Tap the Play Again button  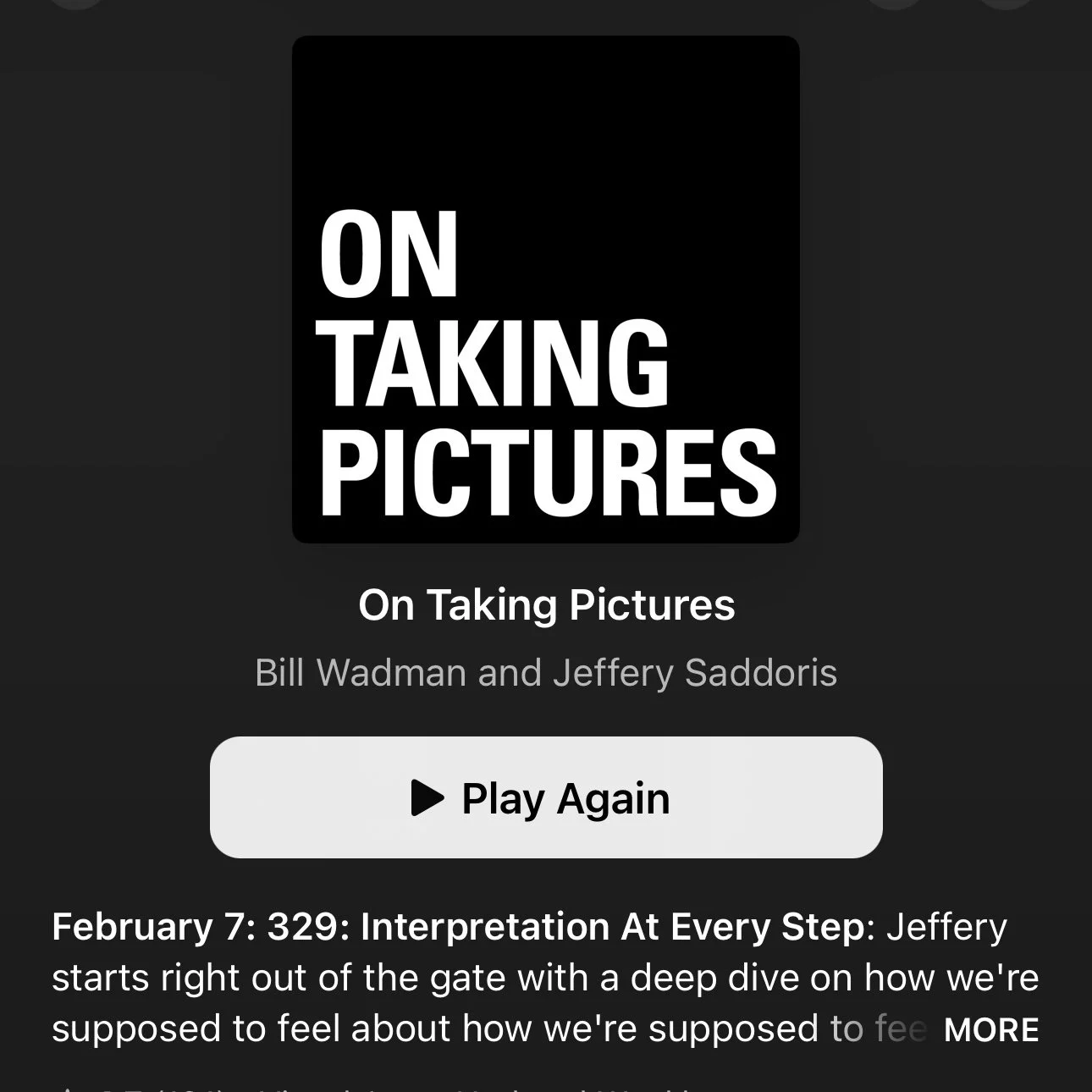coord(546,797)
